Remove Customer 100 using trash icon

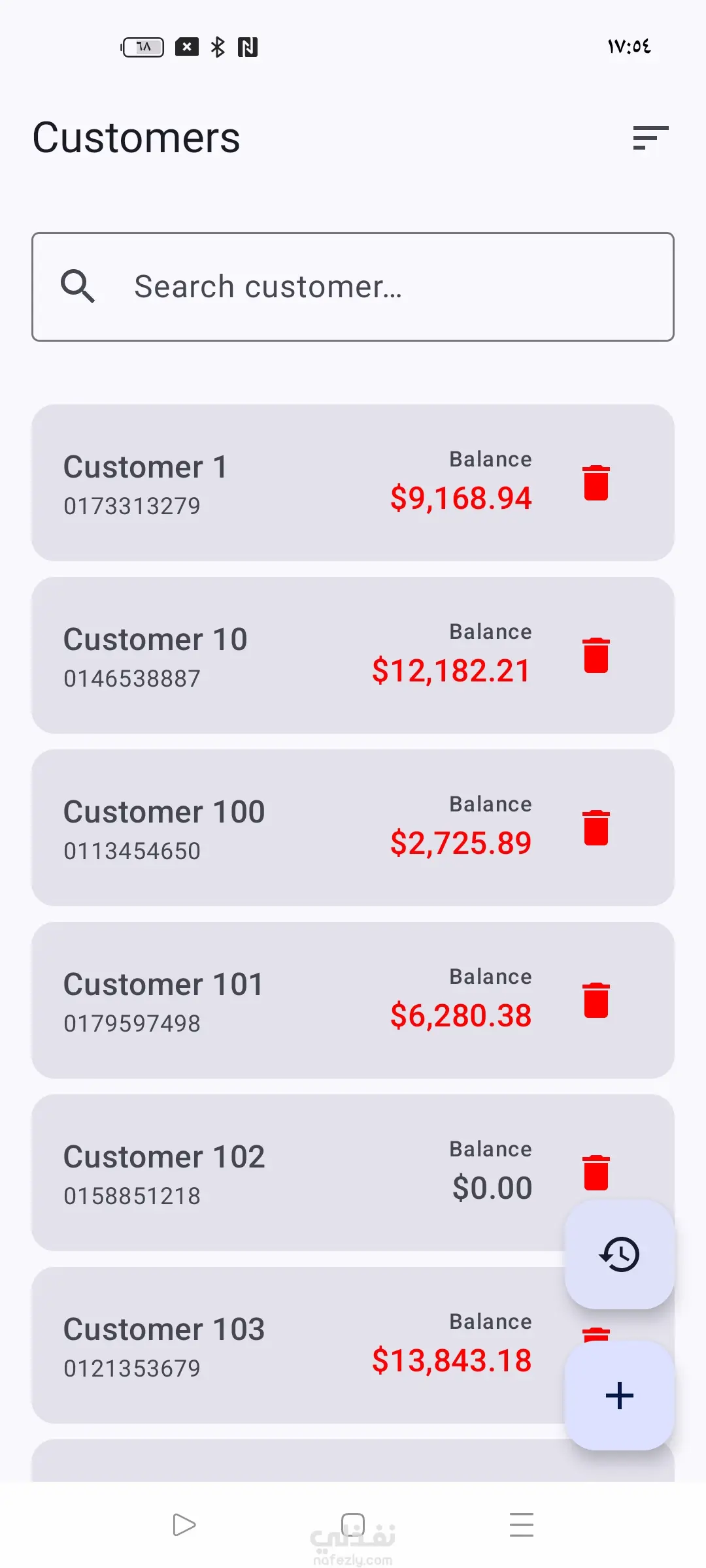coord(596,828)
